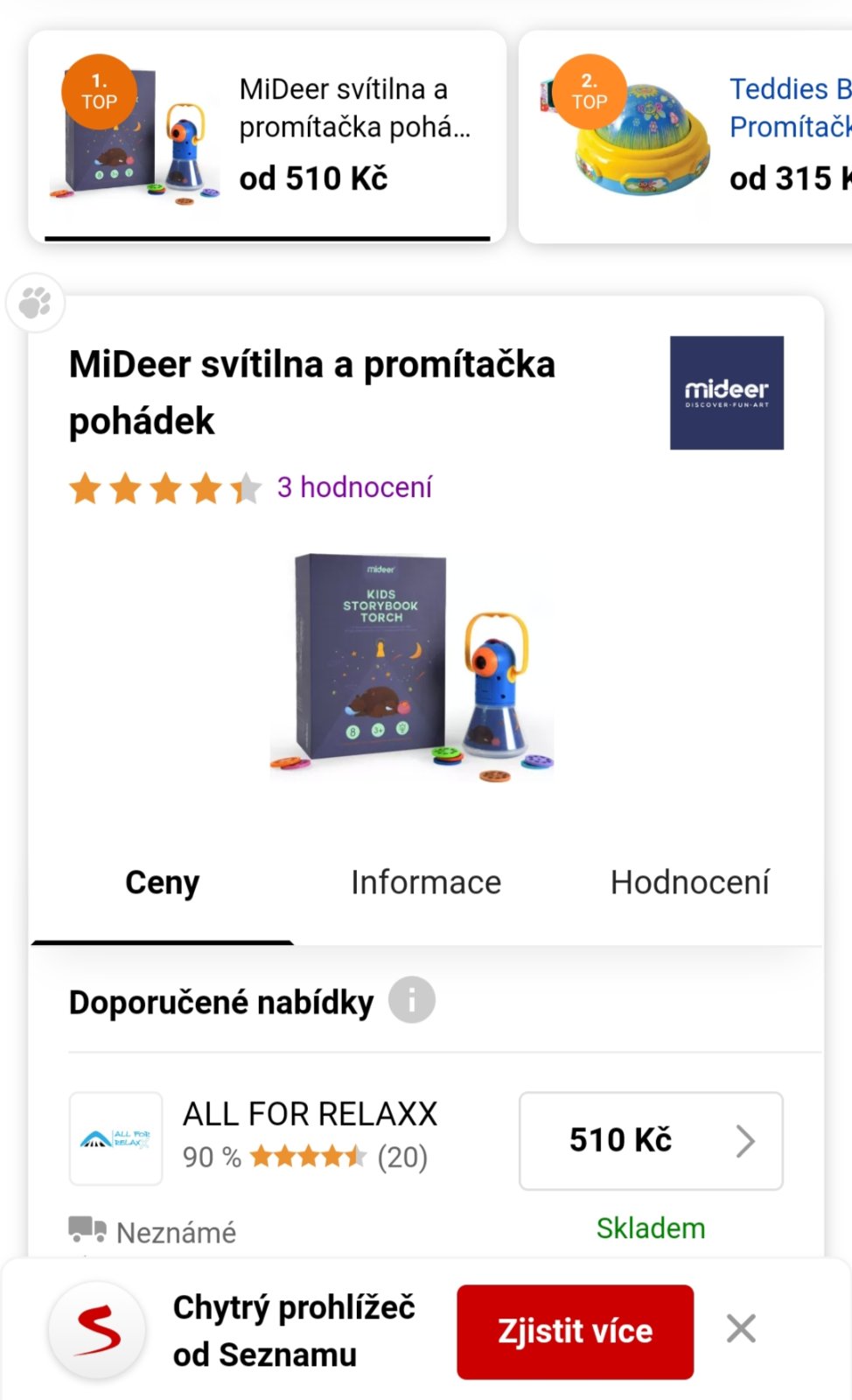This screenshot has width=852, height=1400.
Task: Open the ALL FOR RELAXX shop details
Action: [x=310, y=1114]
